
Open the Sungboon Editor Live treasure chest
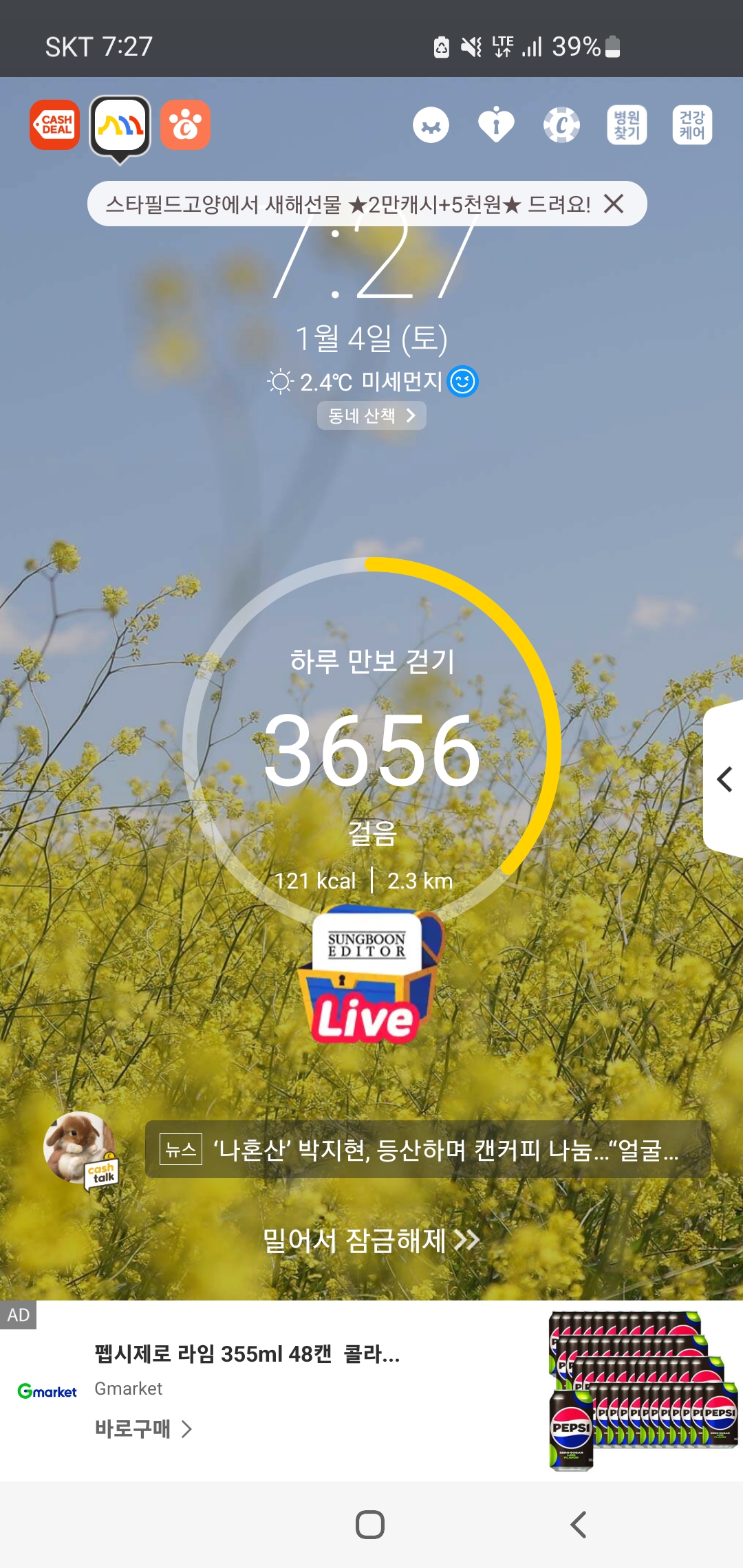pyautogui.click(x=369, y=977)
